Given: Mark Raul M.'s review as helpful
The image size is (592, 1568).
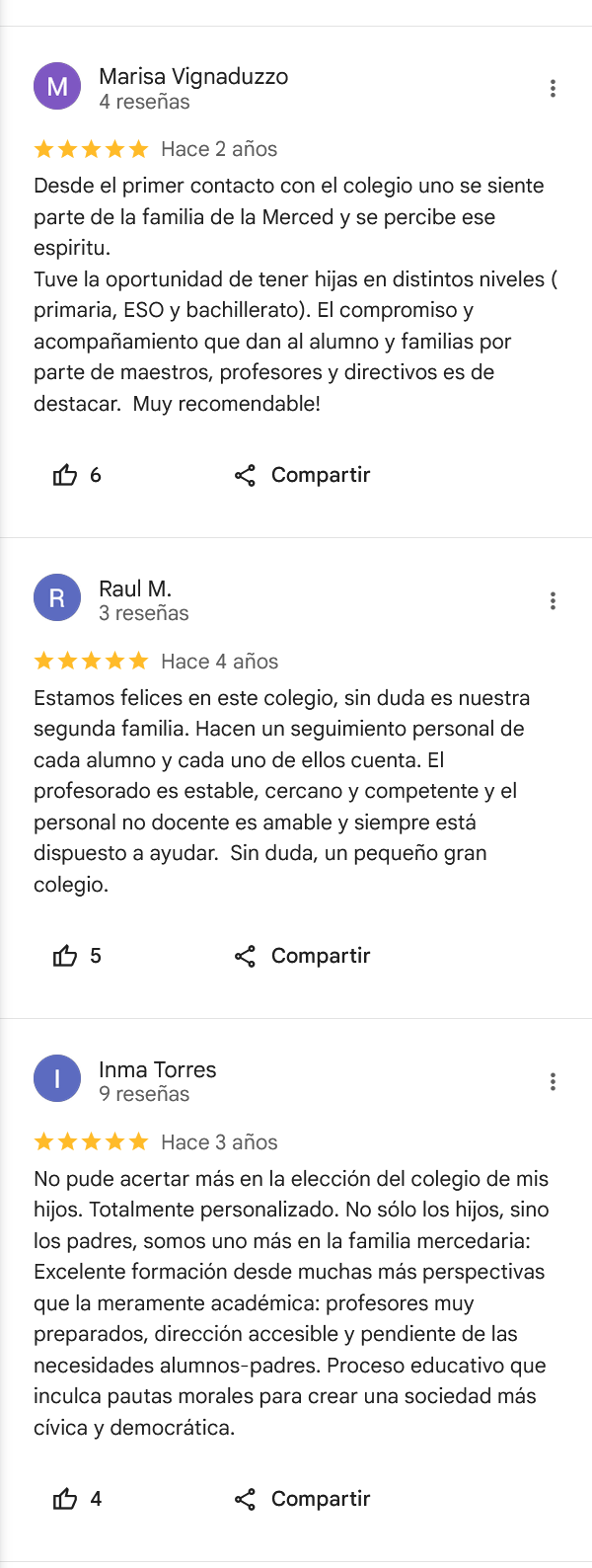Looking at the screenshot, I should pos(65,956).
